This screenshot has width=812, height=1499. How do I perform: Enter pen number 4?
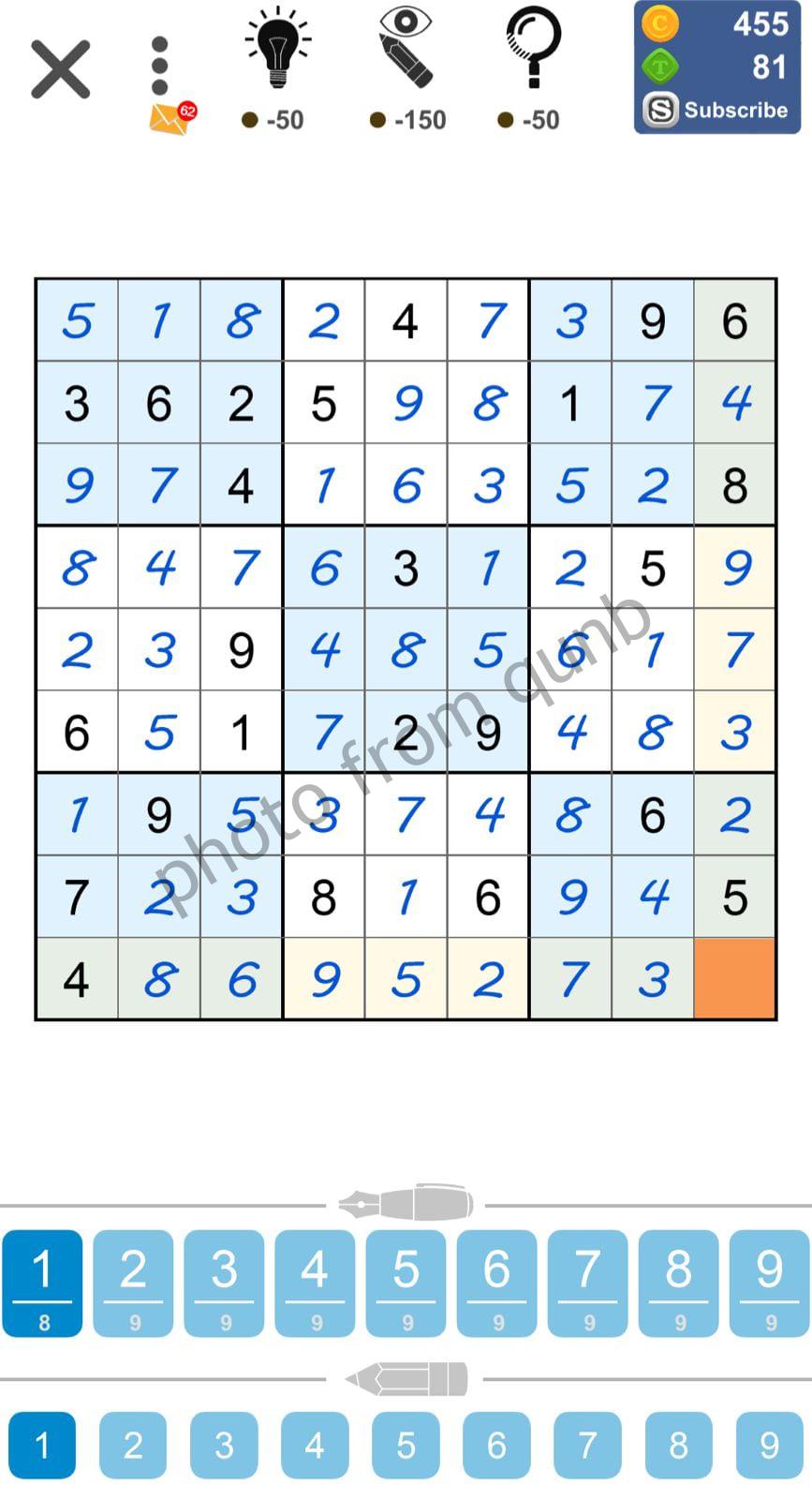pos(315,1283)
